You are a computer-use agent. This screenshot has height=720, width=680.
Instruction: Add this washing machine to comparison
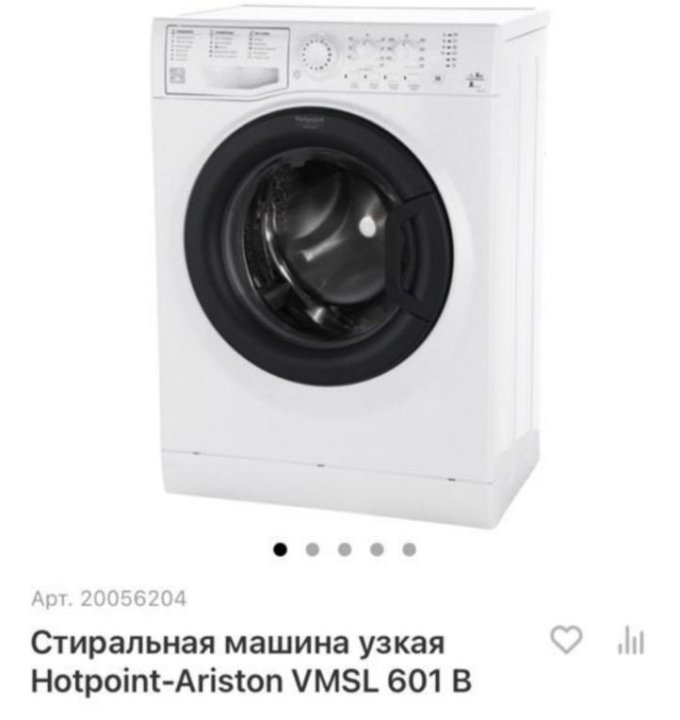click(631, 641)
